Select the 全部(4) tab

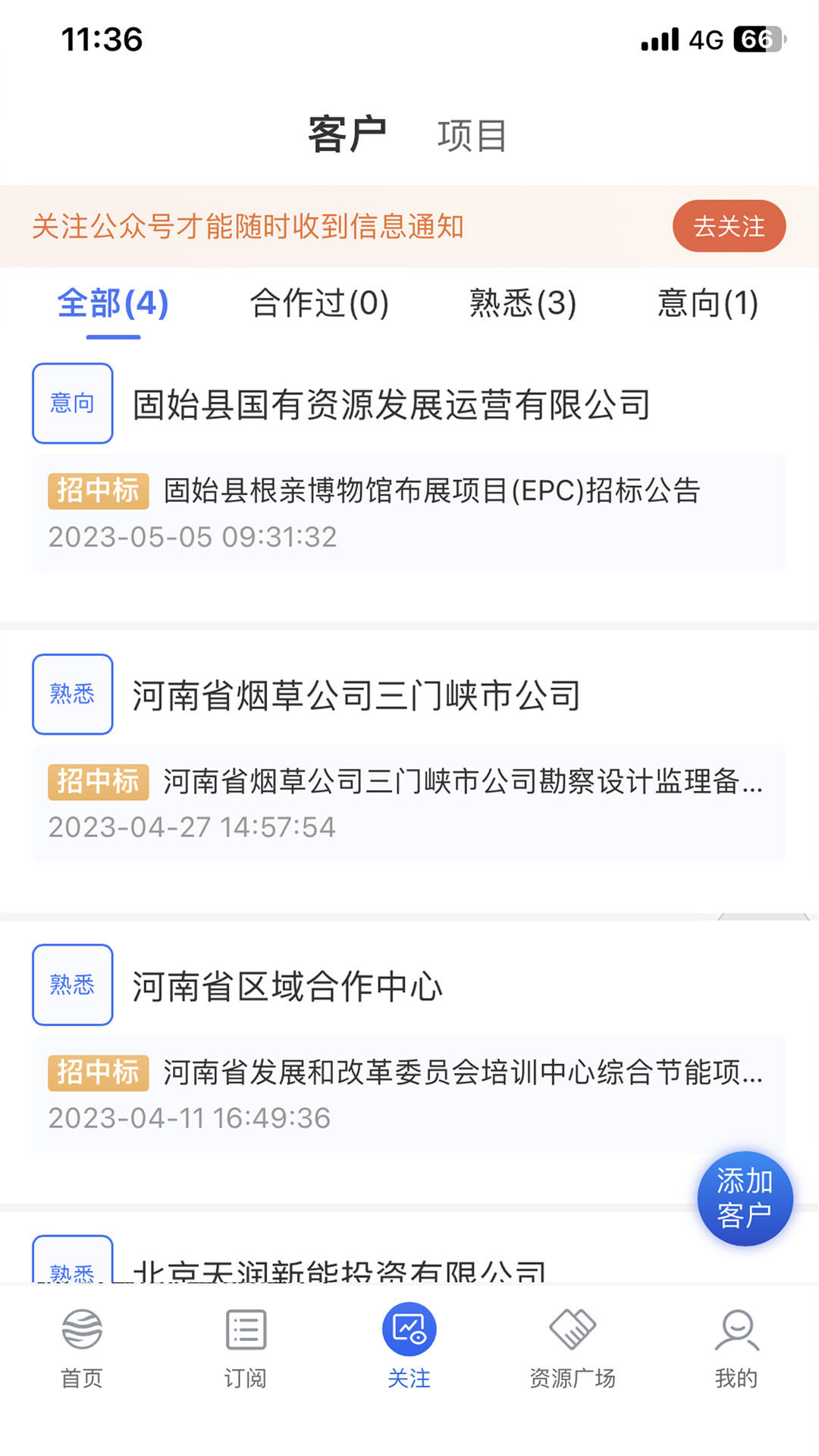[x=113, y=303]
